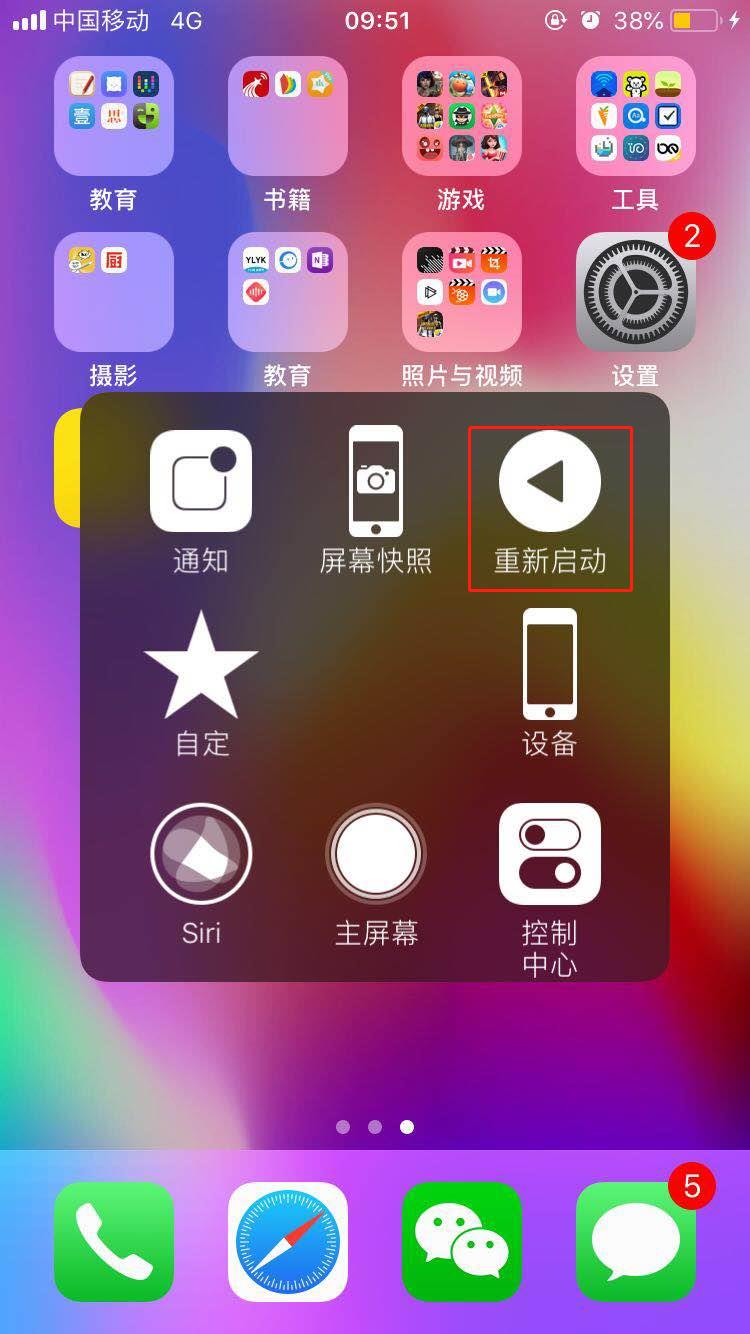Open the 游戏 games folder
This screenshot has height=1334, width=750.
tap(461, 115)
